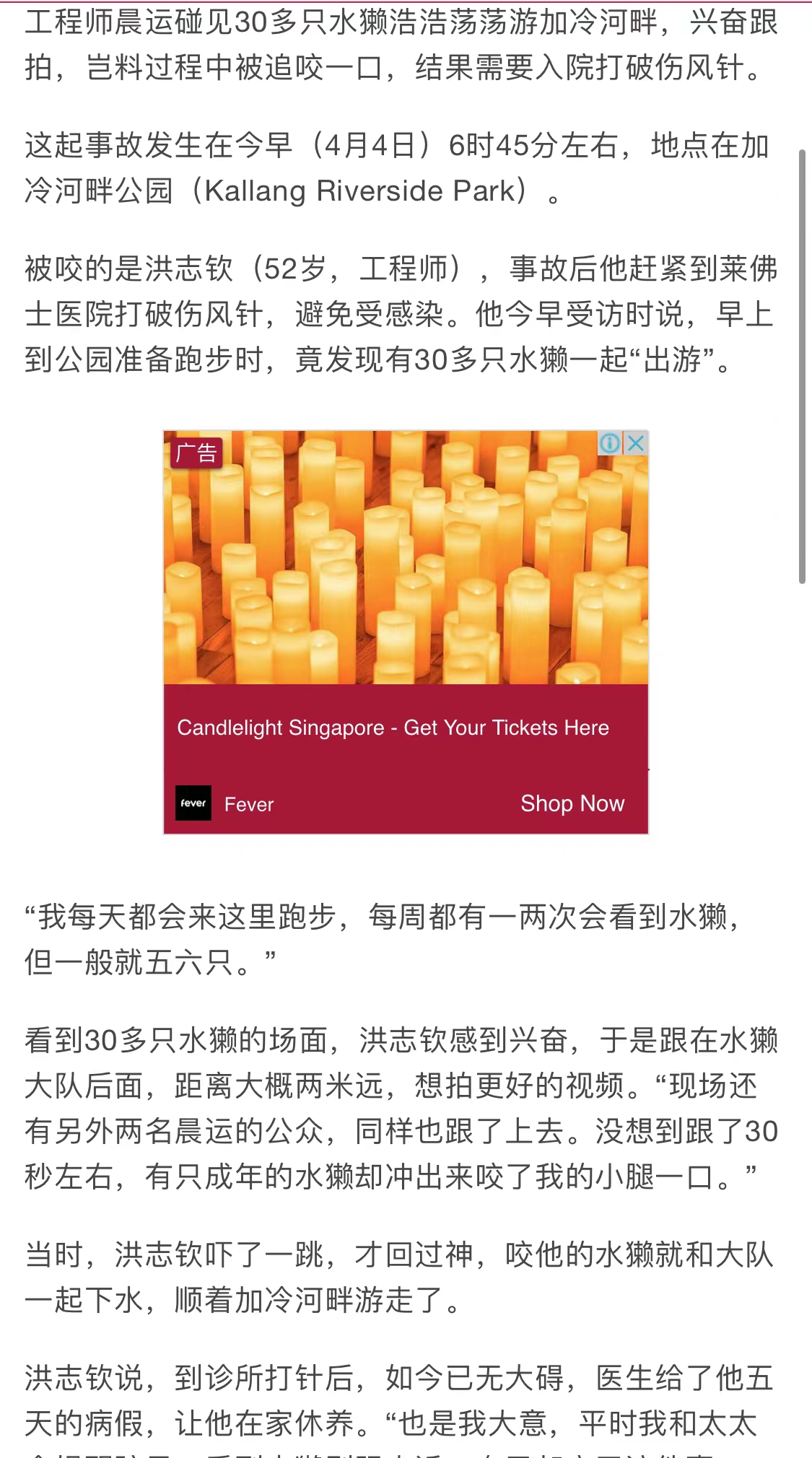Close the Candlelight Singapore ad
Viewport: 812px width, 1458px height.
point(636,443)
